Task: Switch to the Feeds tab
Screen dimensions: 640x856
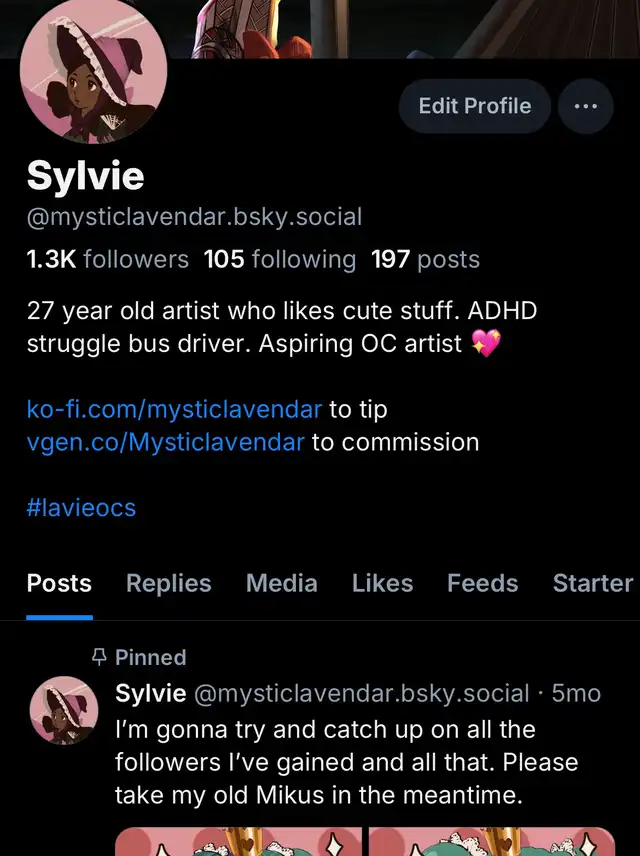Action: (483, 583)
